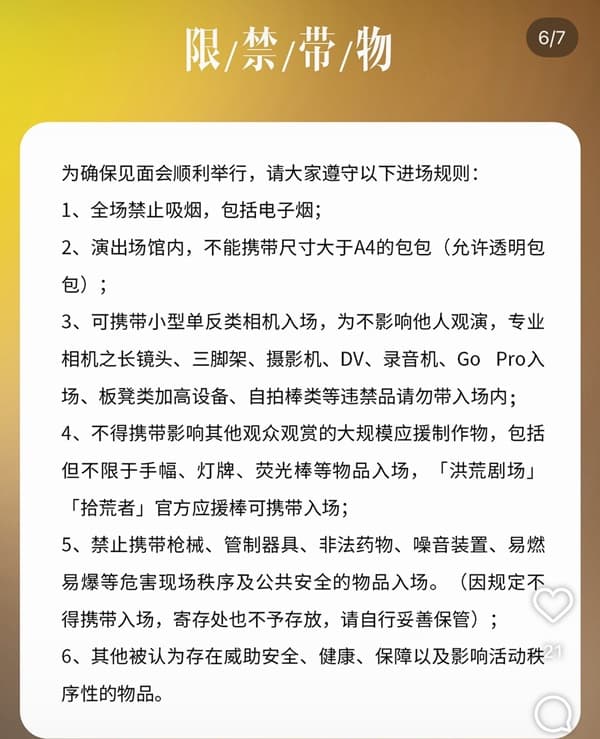This screenshot has height=739, width=600.
Task: Like this post with the heart icon
Action: tap(553, 606)
